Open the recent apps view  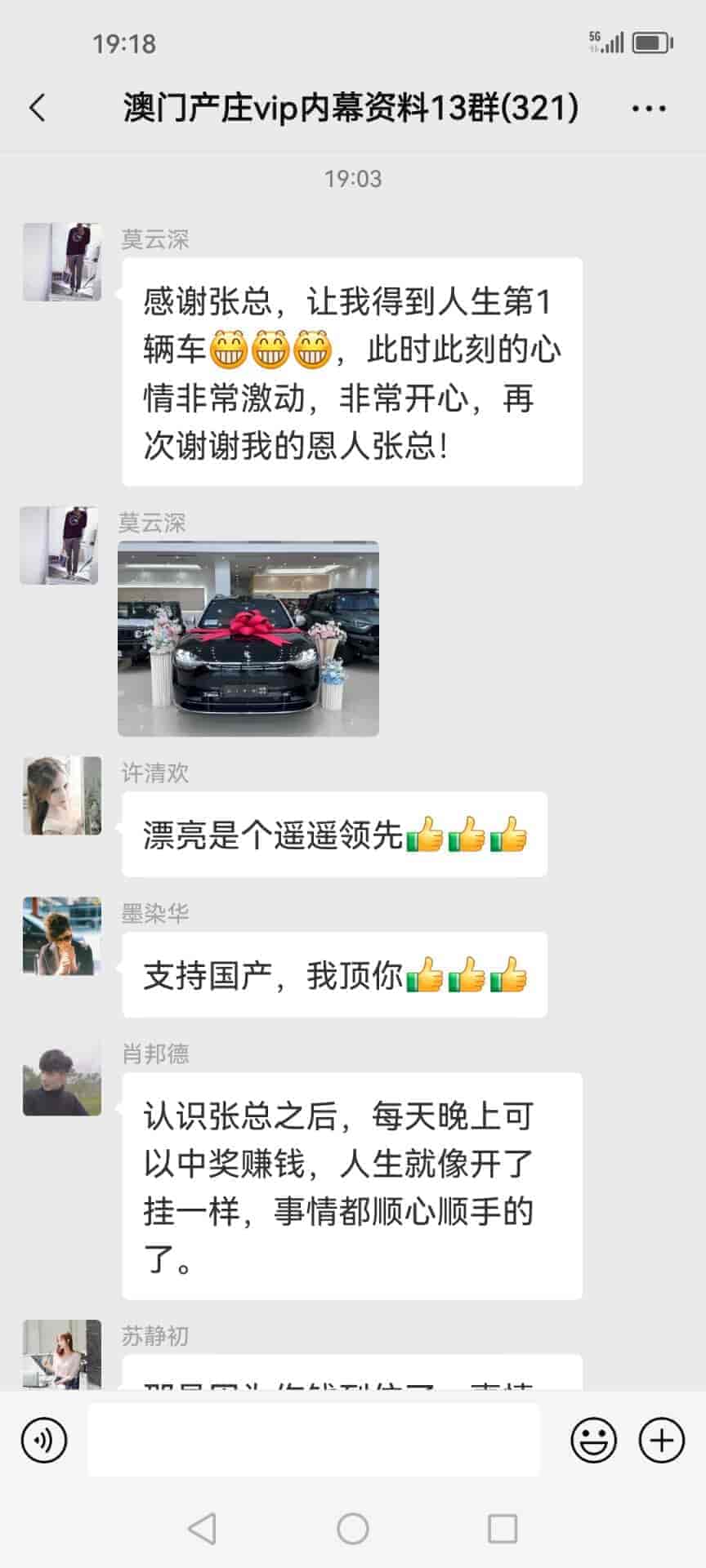(502, 1529)
